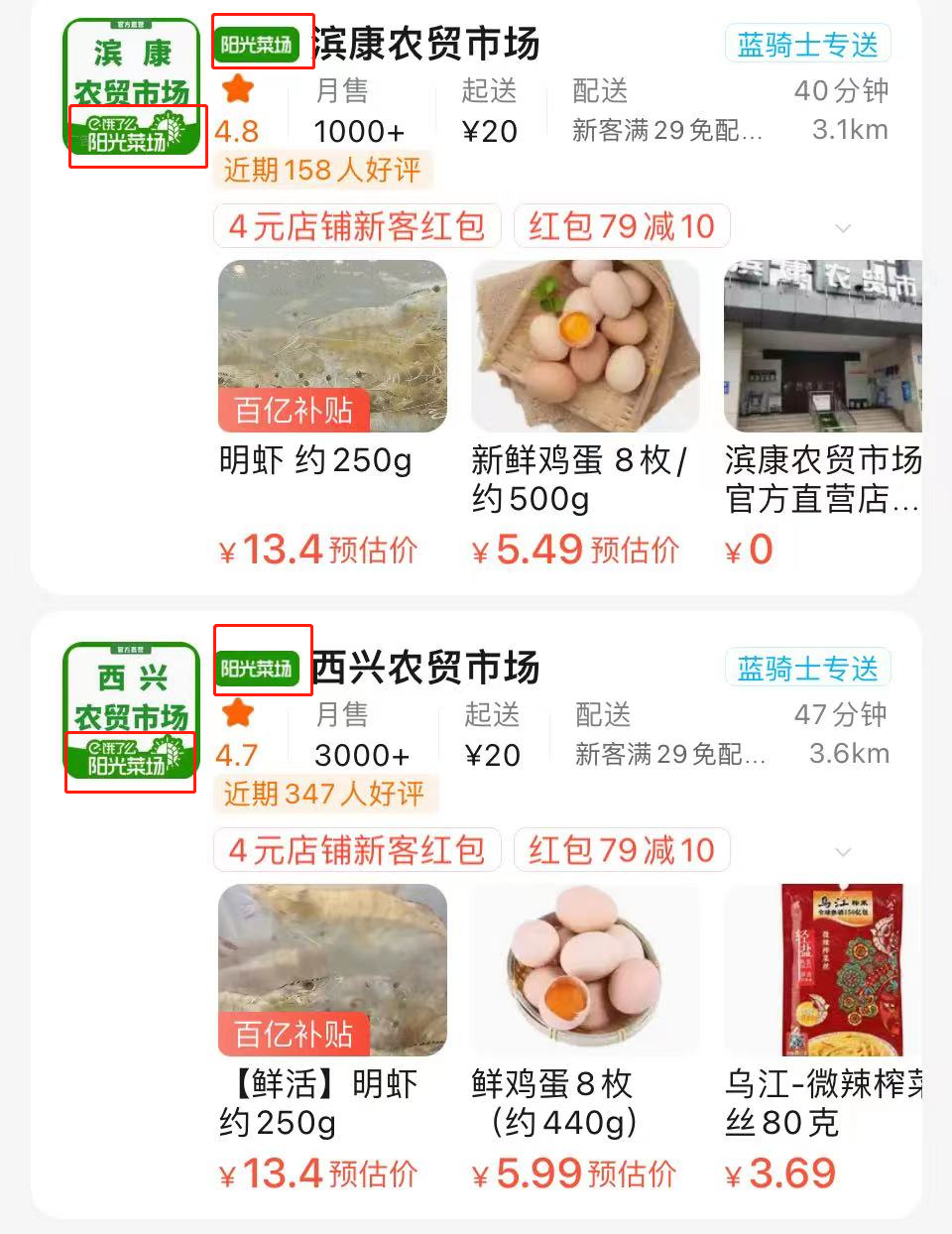Open the 滨康农贸市场 store
This screenshot has width=952, height=1234.
pyautogui.click(x=426, y=45)
